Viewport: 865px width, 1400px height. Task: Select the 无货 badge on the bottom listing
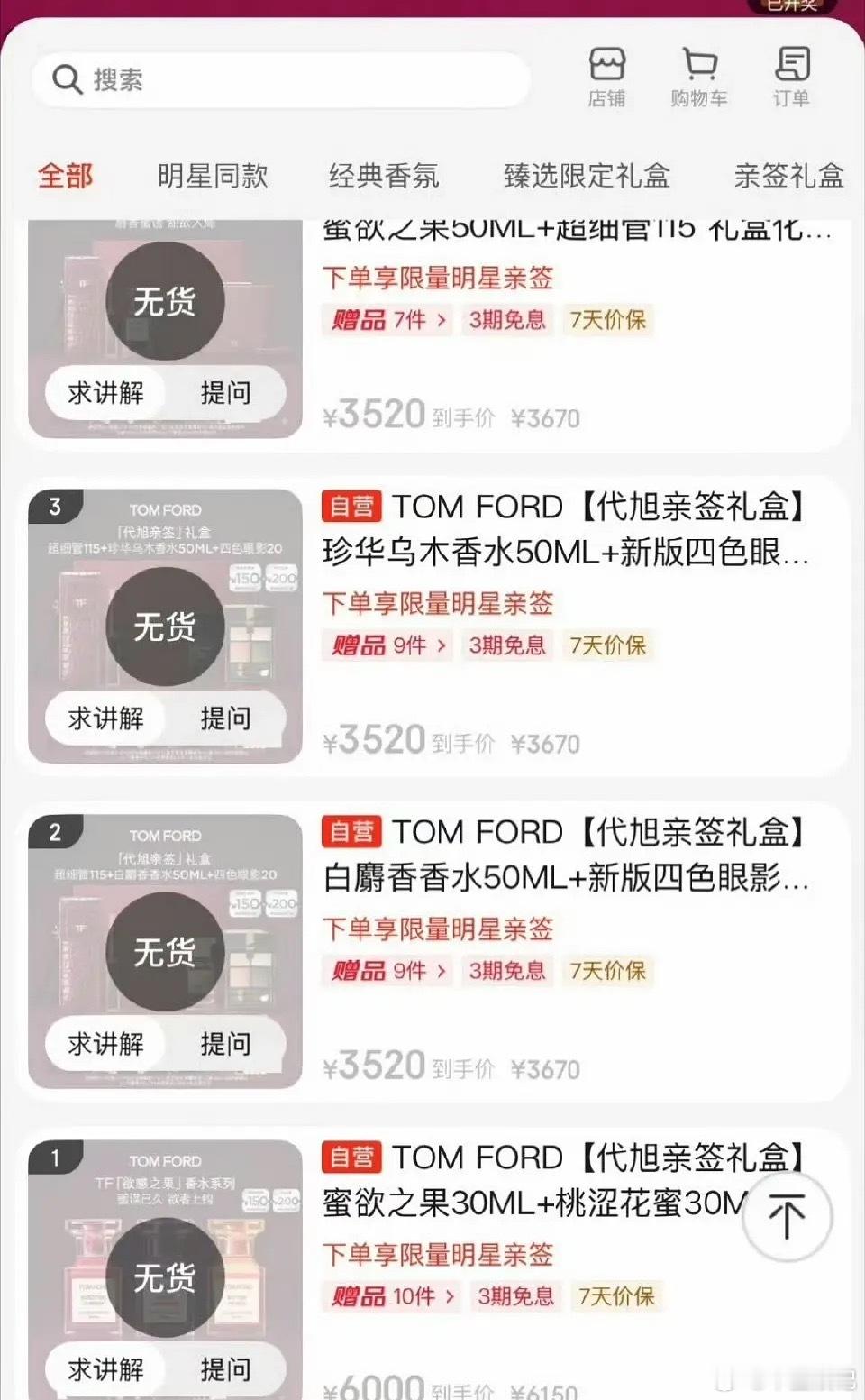pyautogui.click(x=166, y=1276)
